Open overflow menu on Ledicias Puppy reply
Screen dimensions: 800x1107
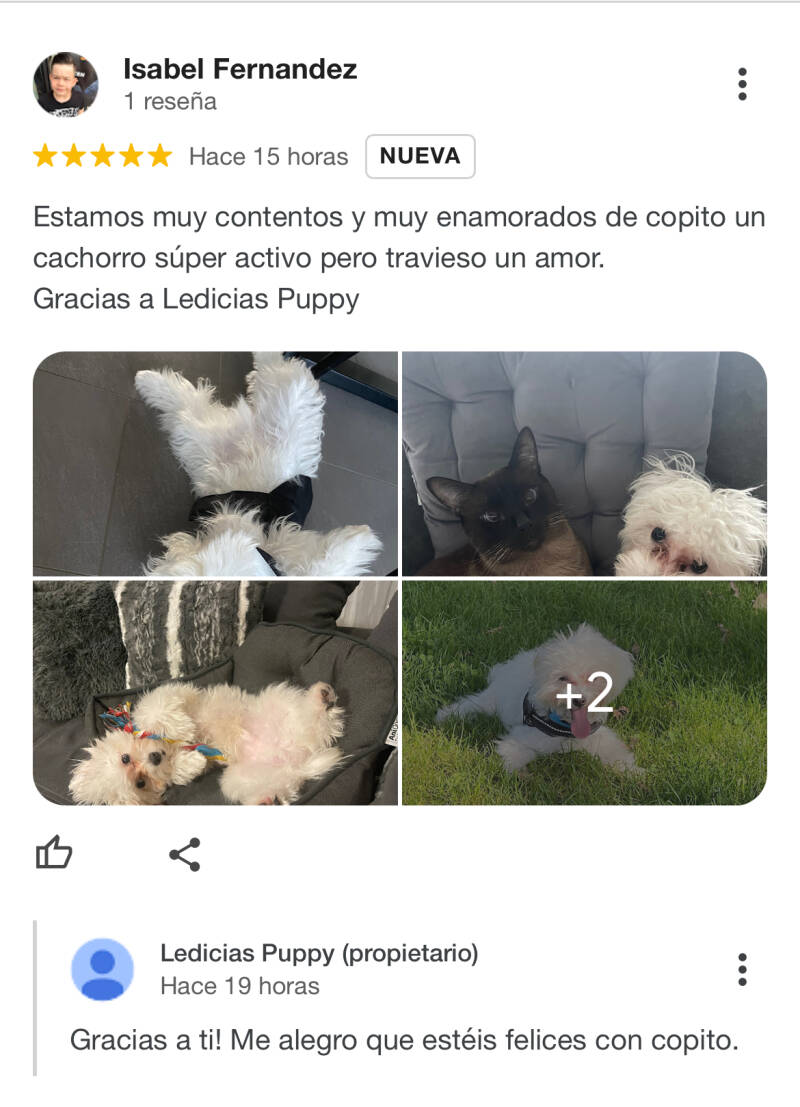[x=742, y=969]
